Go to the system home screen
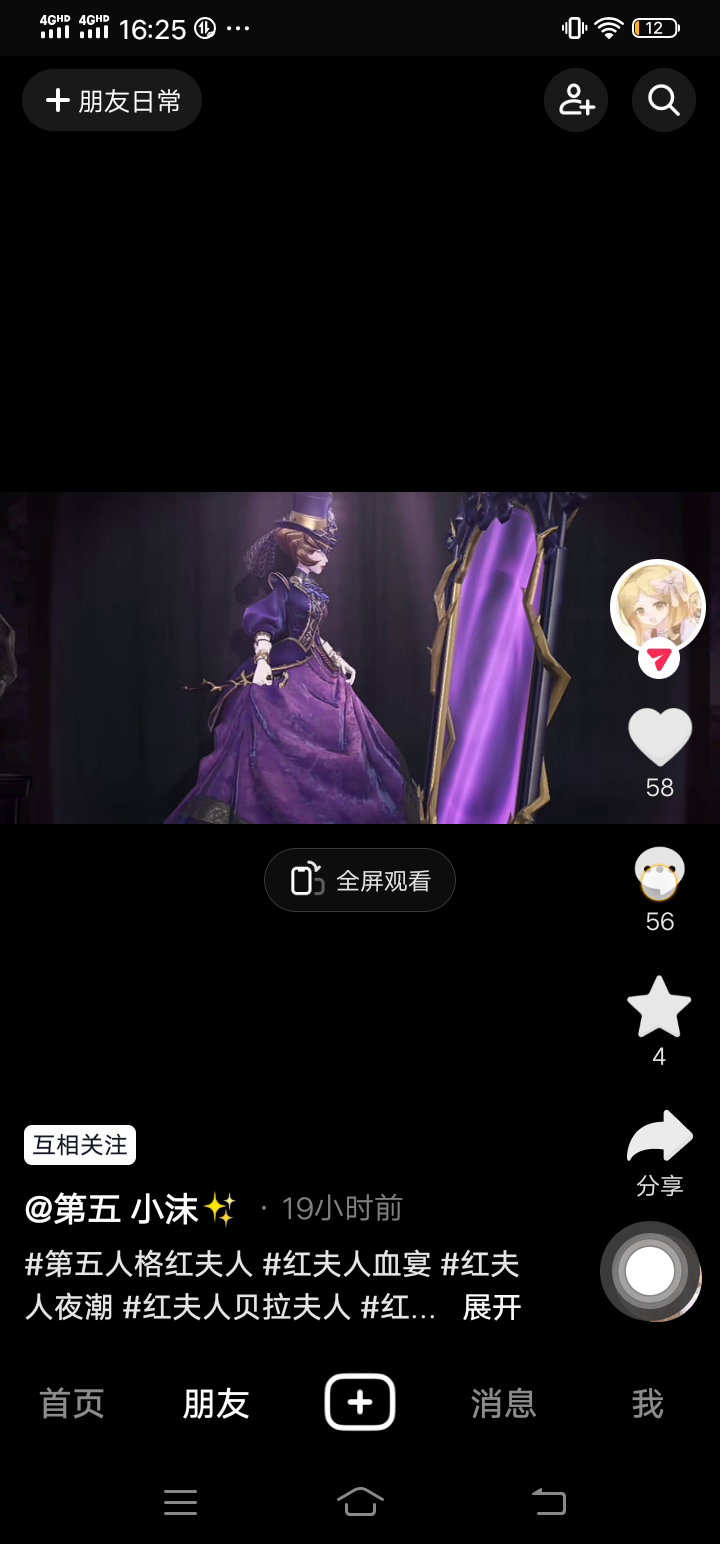 [360, 1501]
